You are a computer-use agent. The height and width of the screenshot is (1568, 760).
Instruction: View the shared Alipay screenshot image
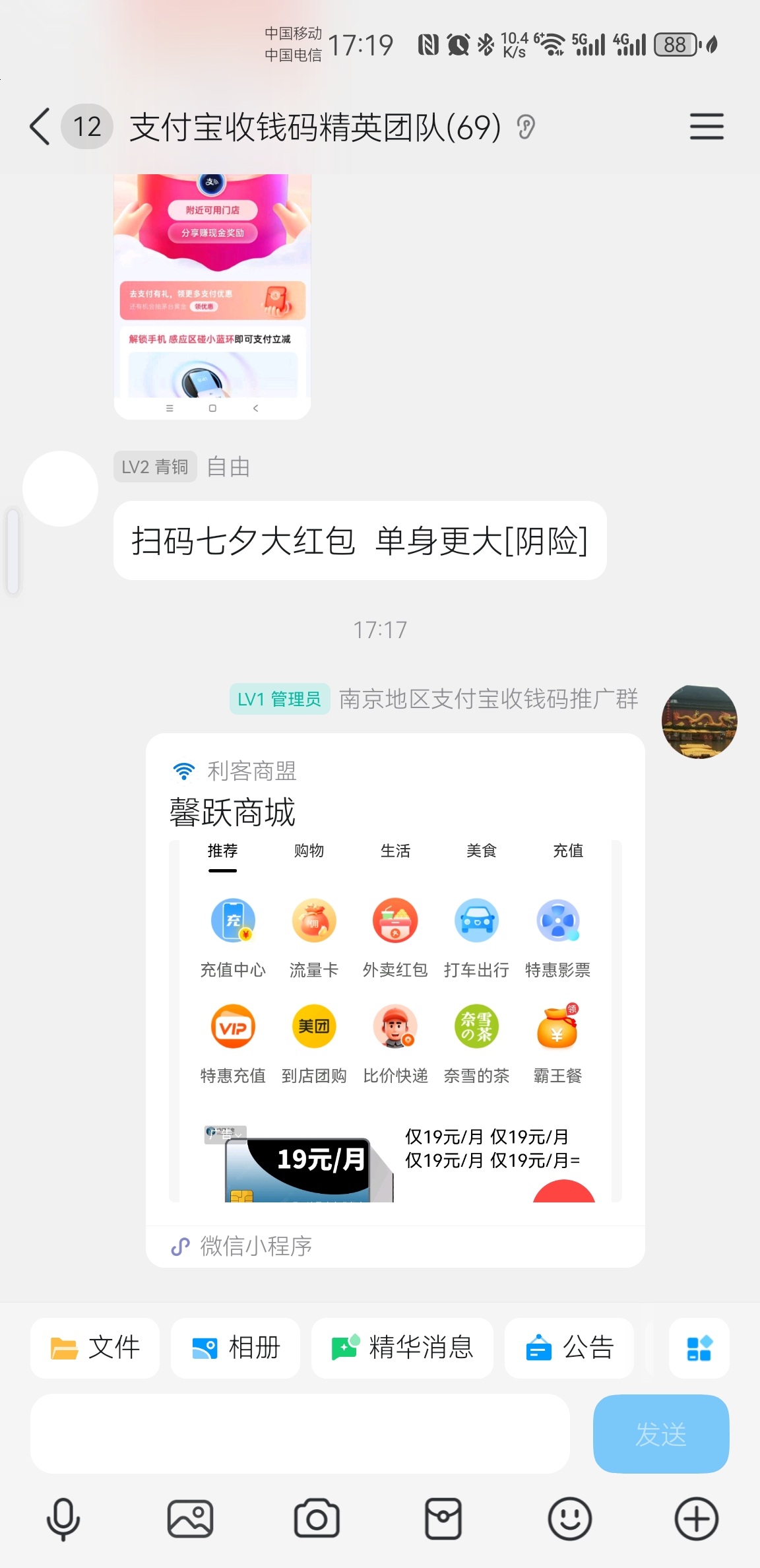(212, 296)
